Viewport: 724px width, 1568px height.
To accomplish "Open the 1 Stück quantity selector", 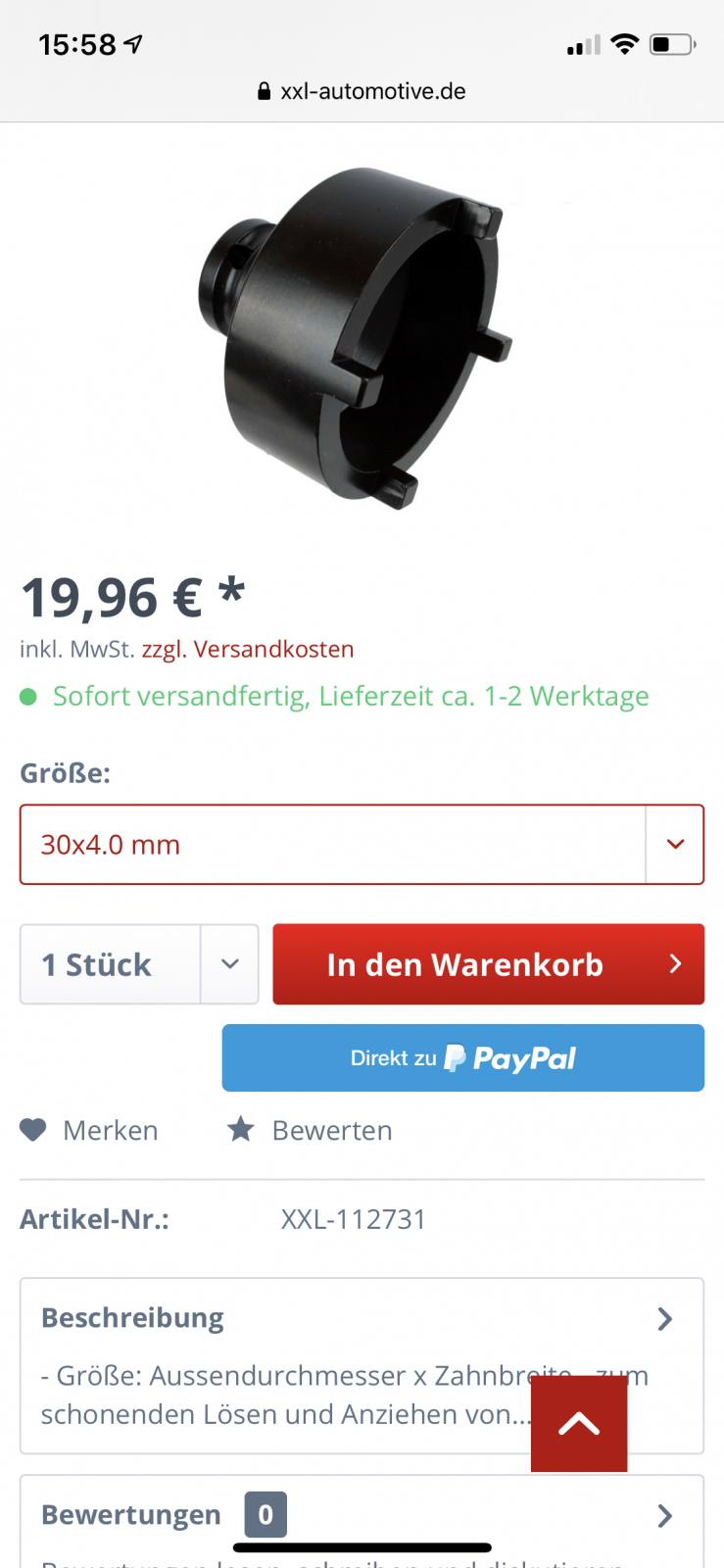I will pos(139,964).
